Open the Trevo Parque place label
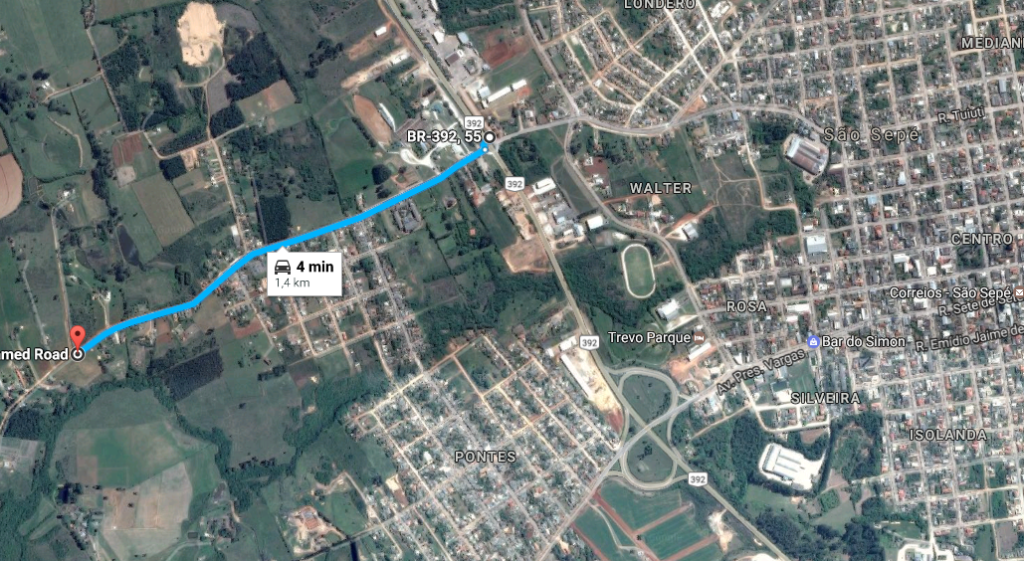 (x=654, y=338)
